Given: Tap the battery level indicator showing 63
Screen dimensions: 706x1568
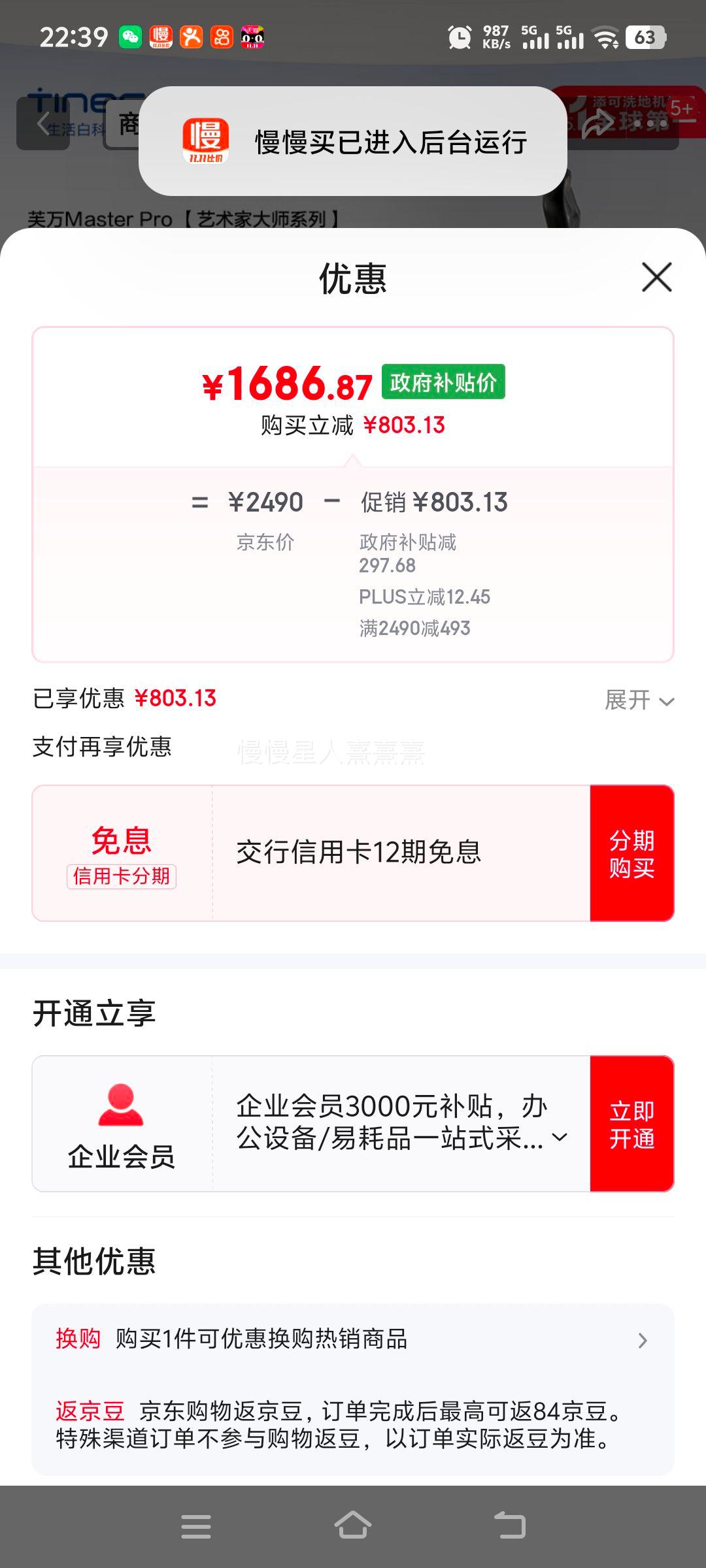Looking at the screenshot, I should point(645,37).
